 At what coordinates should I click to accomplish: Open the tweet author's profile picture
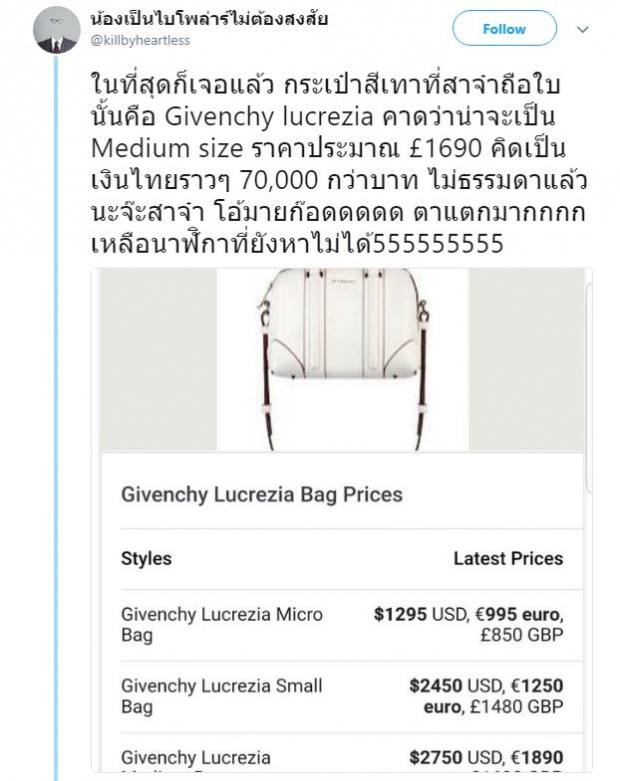click(57, 31)
